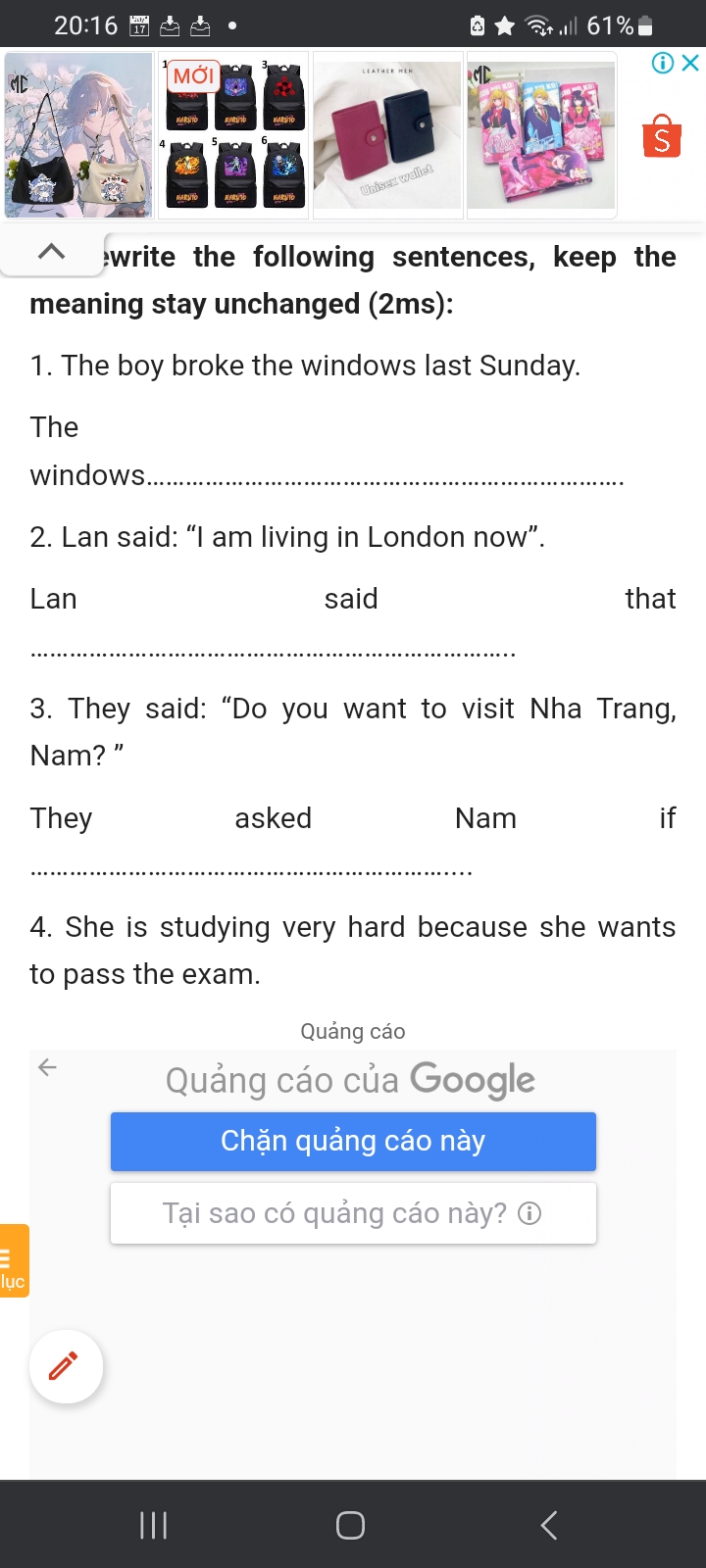The image size is (706, 1568).
Task: Go back with the system back button
Action: point(549,1525)
